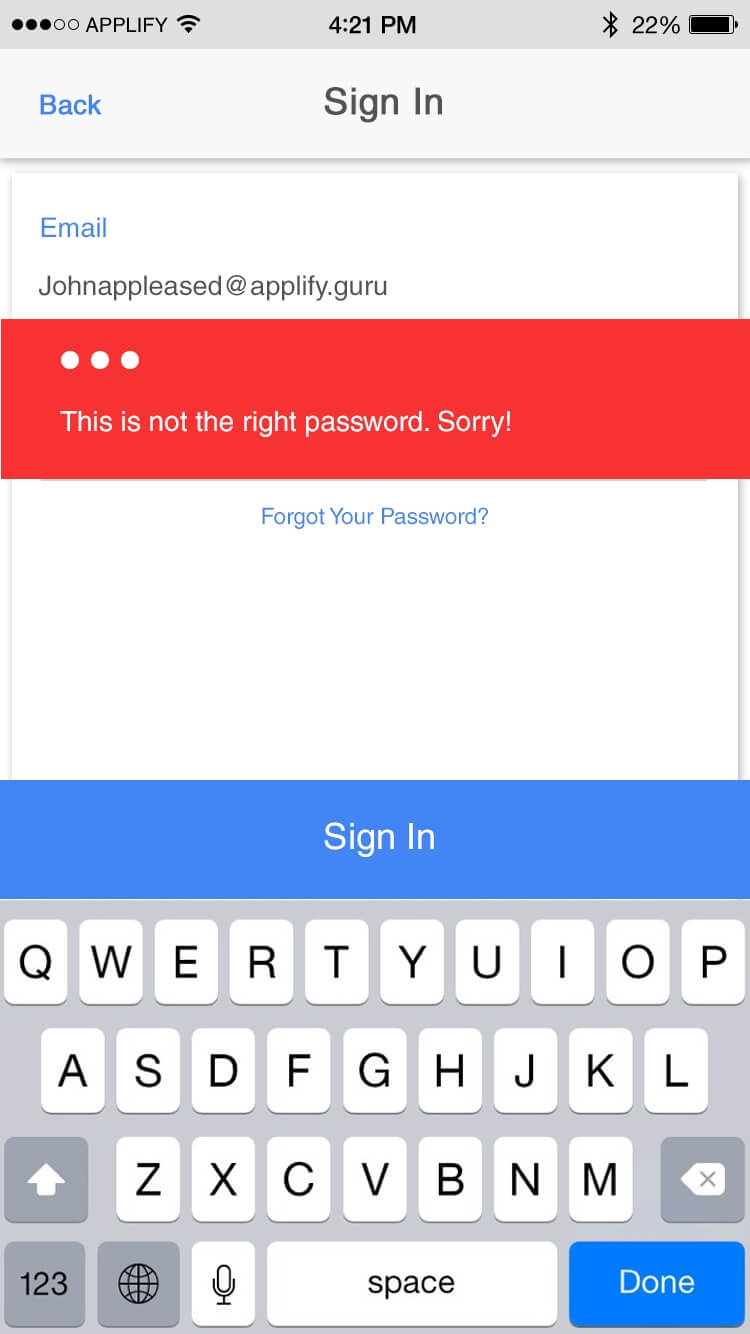The height and width of the screenshot is (1334, 750).
Task: Go back using the Back button
Action: click(70, 105)
